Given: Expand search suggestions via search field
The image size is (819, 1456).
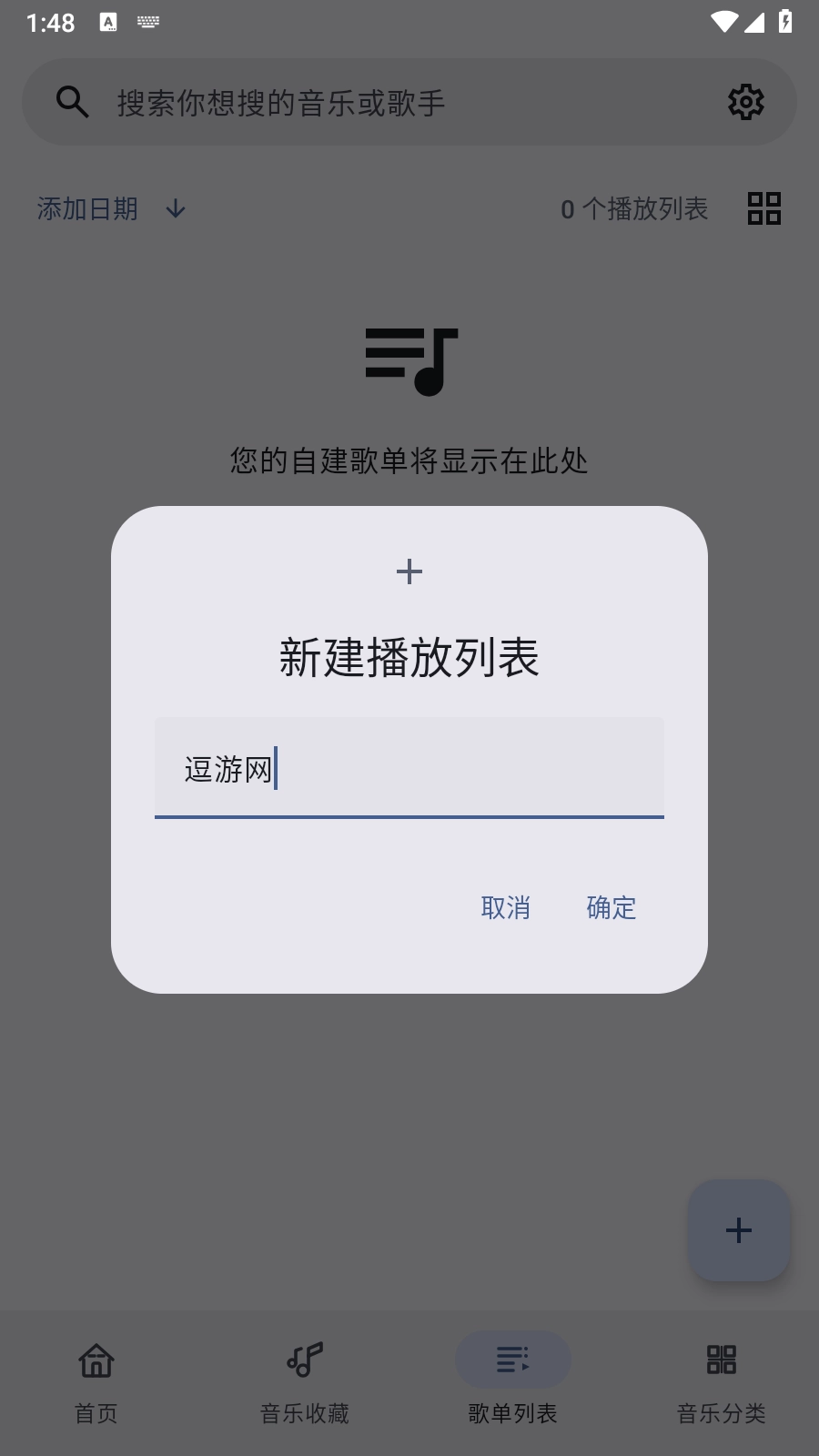Looking at the screenshot, I should pos(364,102).
